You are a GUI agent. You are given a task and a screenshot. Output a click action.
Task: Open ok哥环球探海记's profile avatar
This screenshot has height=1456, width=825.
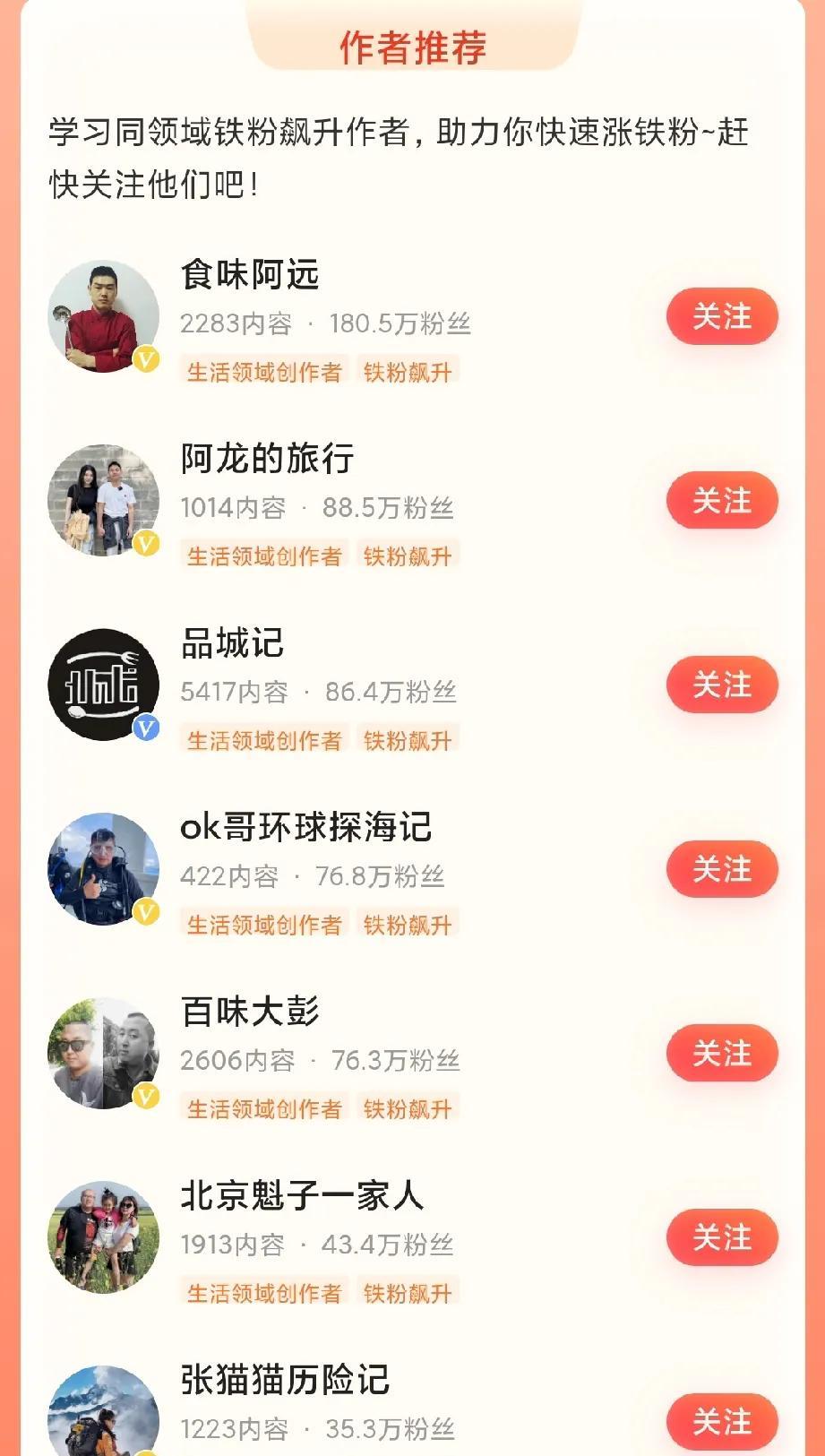103,869
